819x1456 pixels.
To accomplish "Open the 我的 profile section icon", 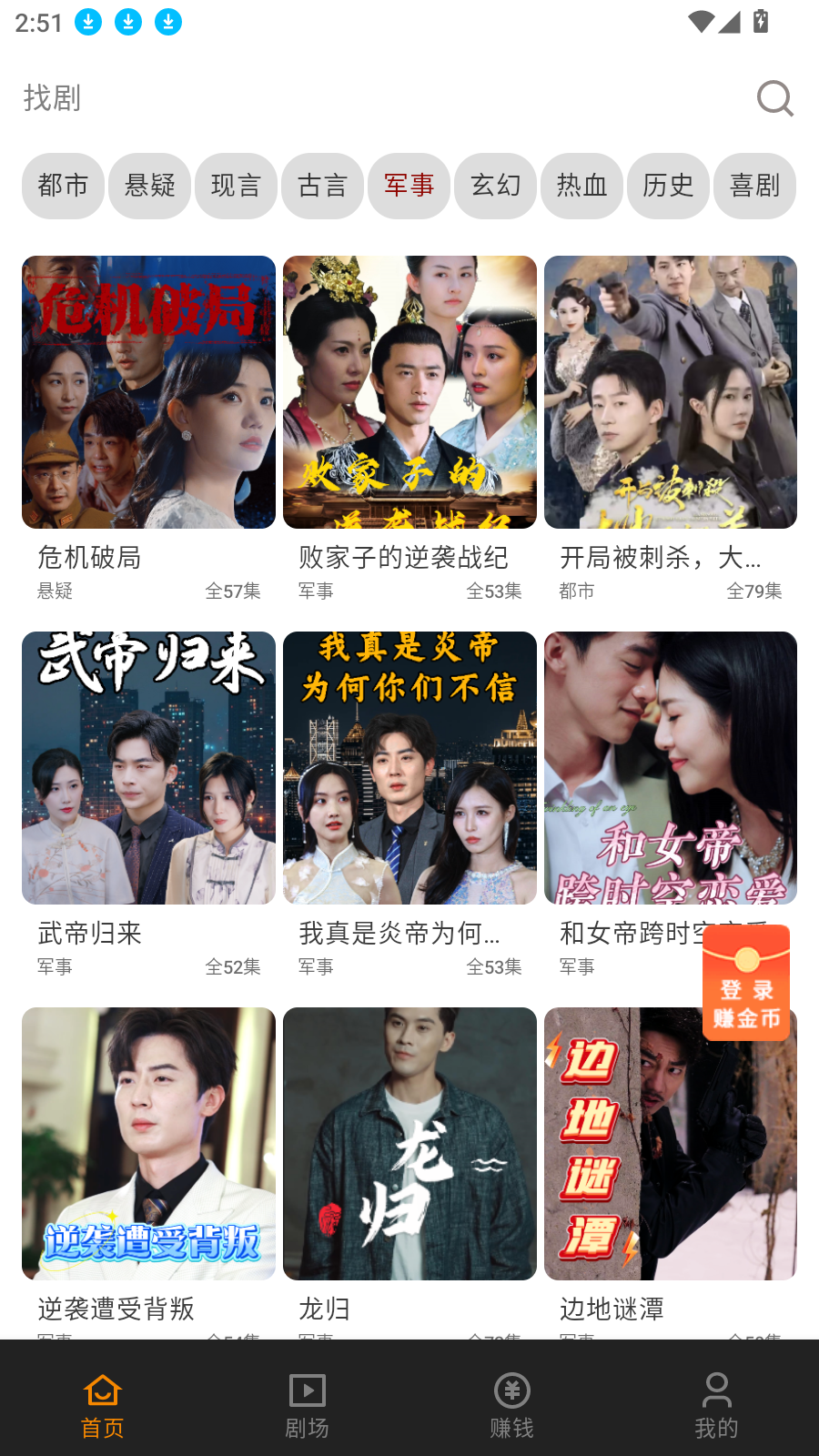I will tap(716, 1390).
